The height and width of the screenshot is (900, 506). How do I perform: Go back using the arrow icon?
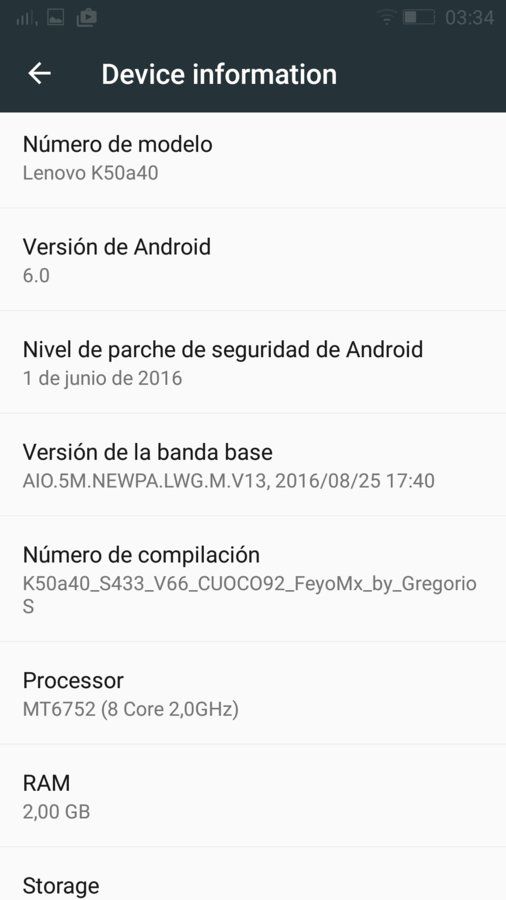pos(40,73)
